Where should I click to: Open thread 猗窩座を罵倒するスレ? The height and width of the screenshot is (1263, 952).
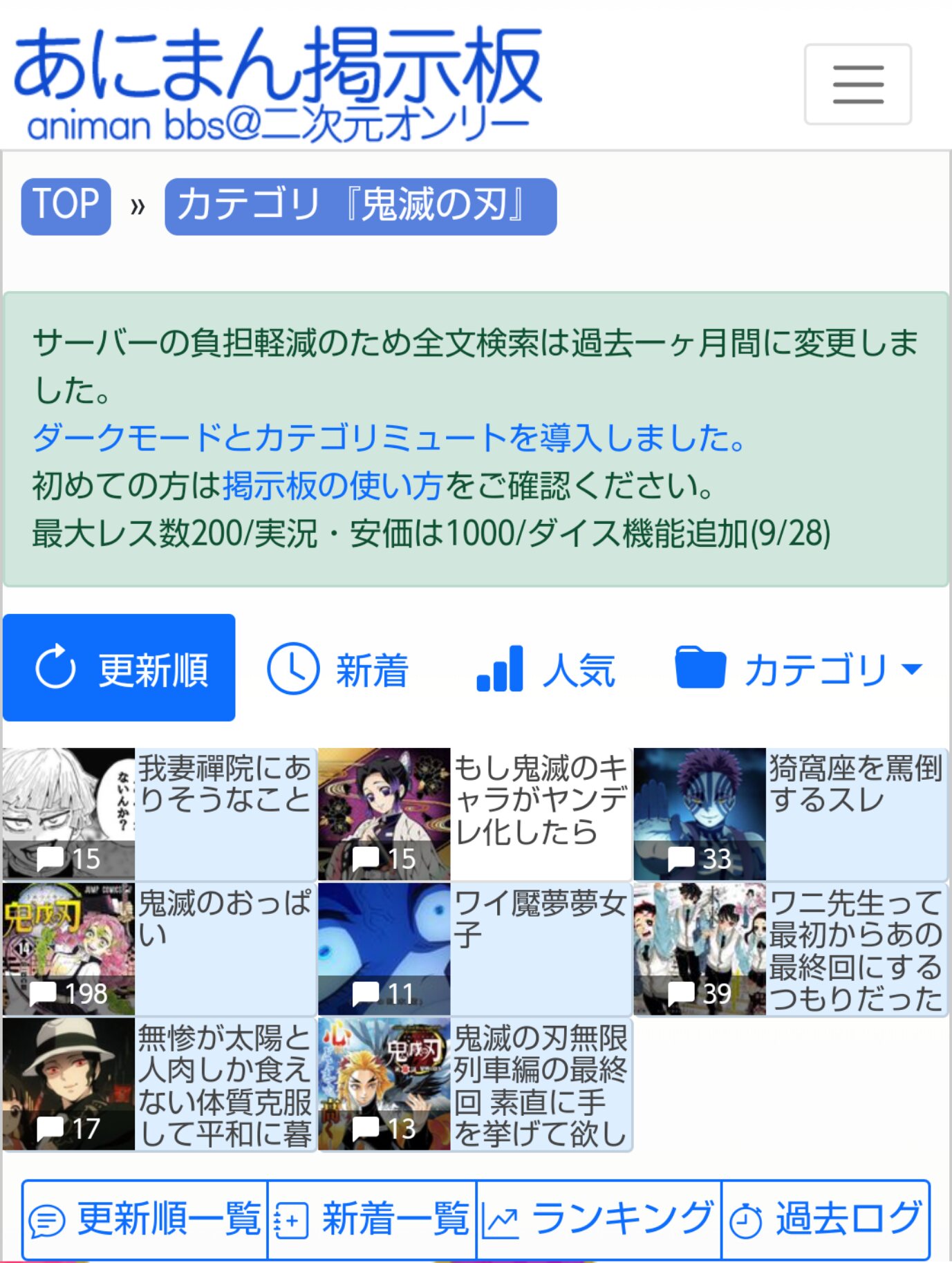[791, 814]
